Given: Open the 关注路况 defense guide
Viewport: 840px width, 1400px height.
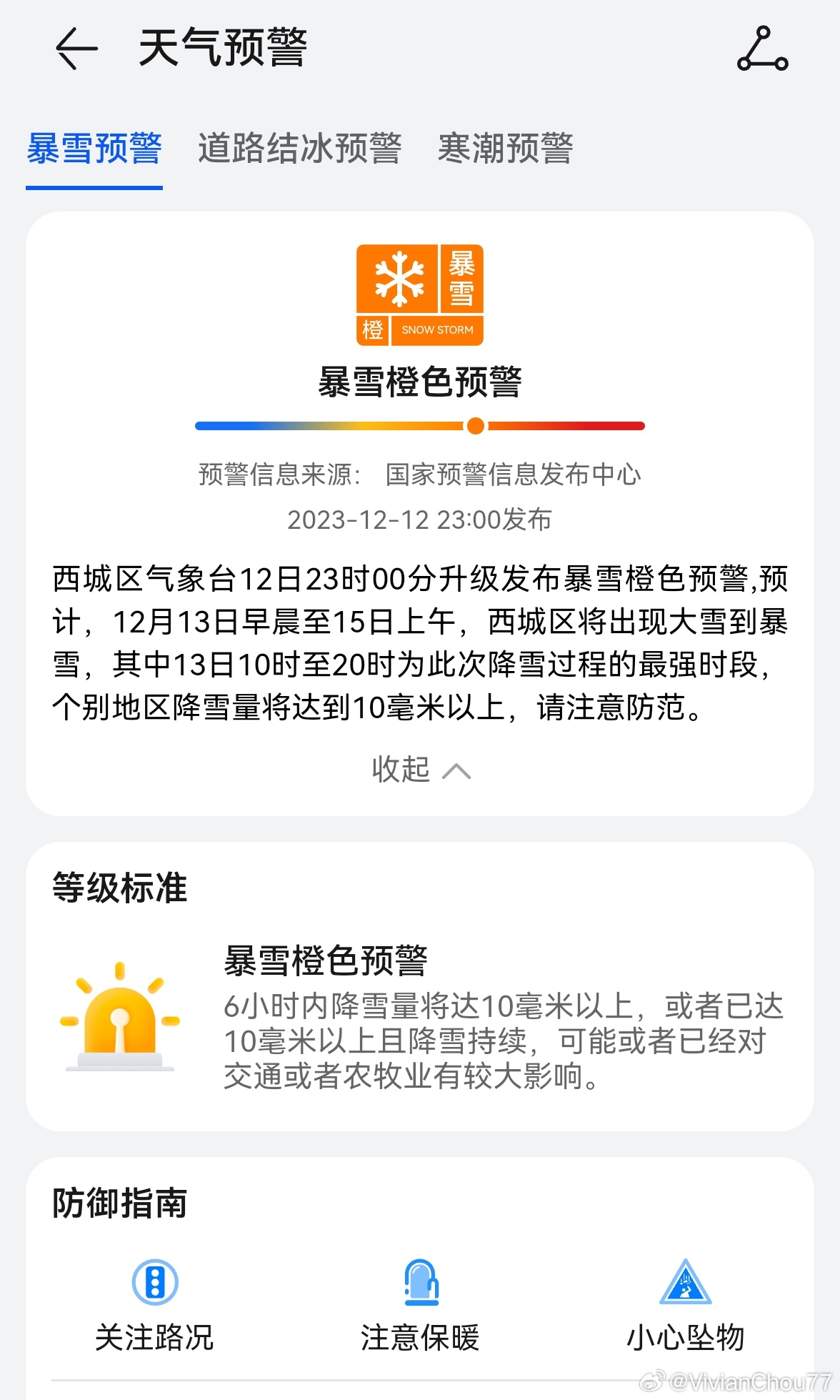Looking at the screenshot, I should (154, 1306).
